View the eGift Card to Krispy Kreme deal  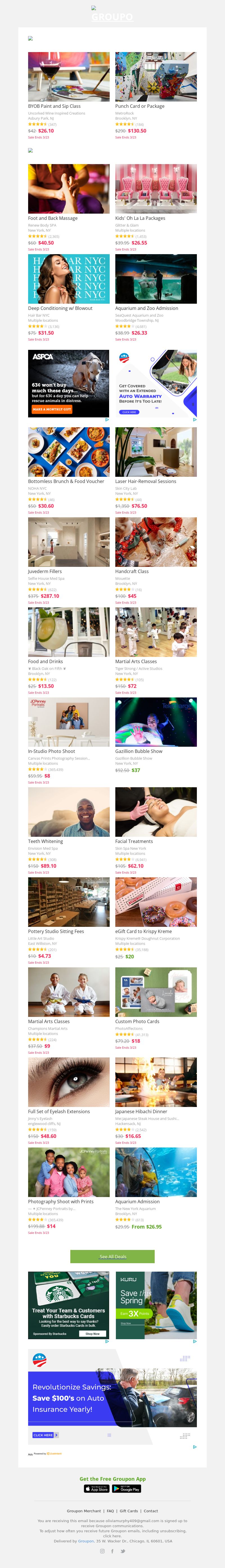pyautogui.click(x=156, y=902)
